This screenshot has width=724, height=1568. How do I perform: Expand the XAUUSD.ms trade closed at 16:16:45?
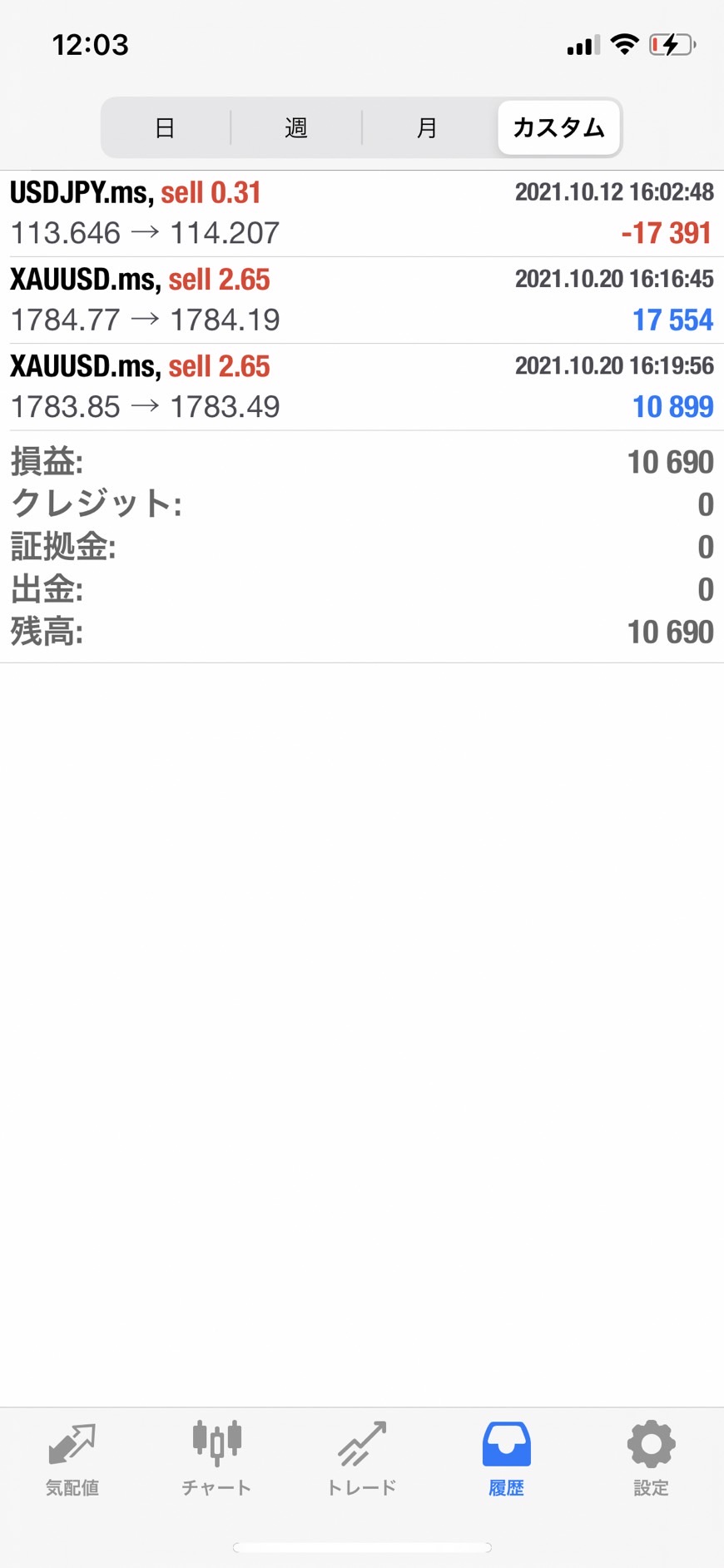point(361,300)
